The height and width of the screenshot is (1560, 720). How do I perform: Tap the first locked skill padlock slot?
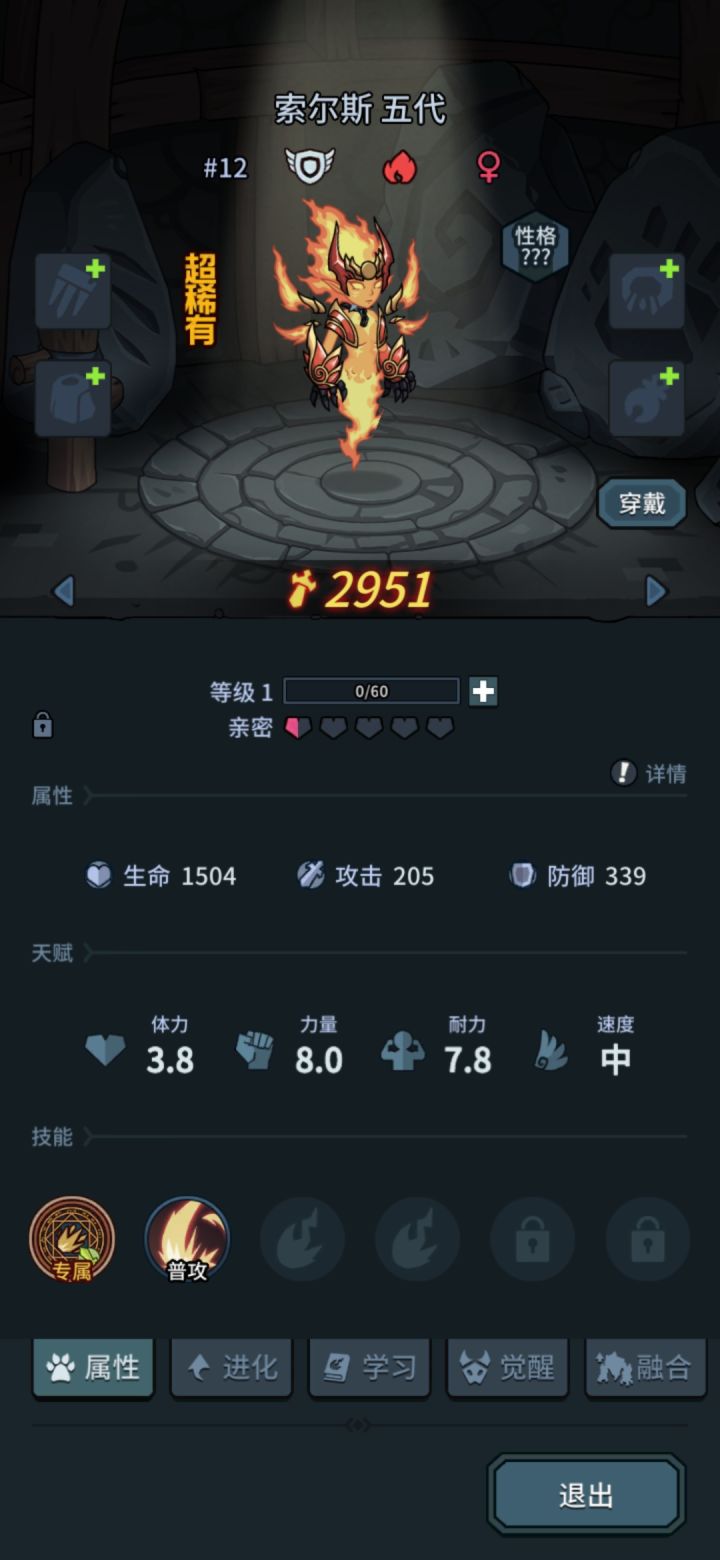coord(533,1238)
